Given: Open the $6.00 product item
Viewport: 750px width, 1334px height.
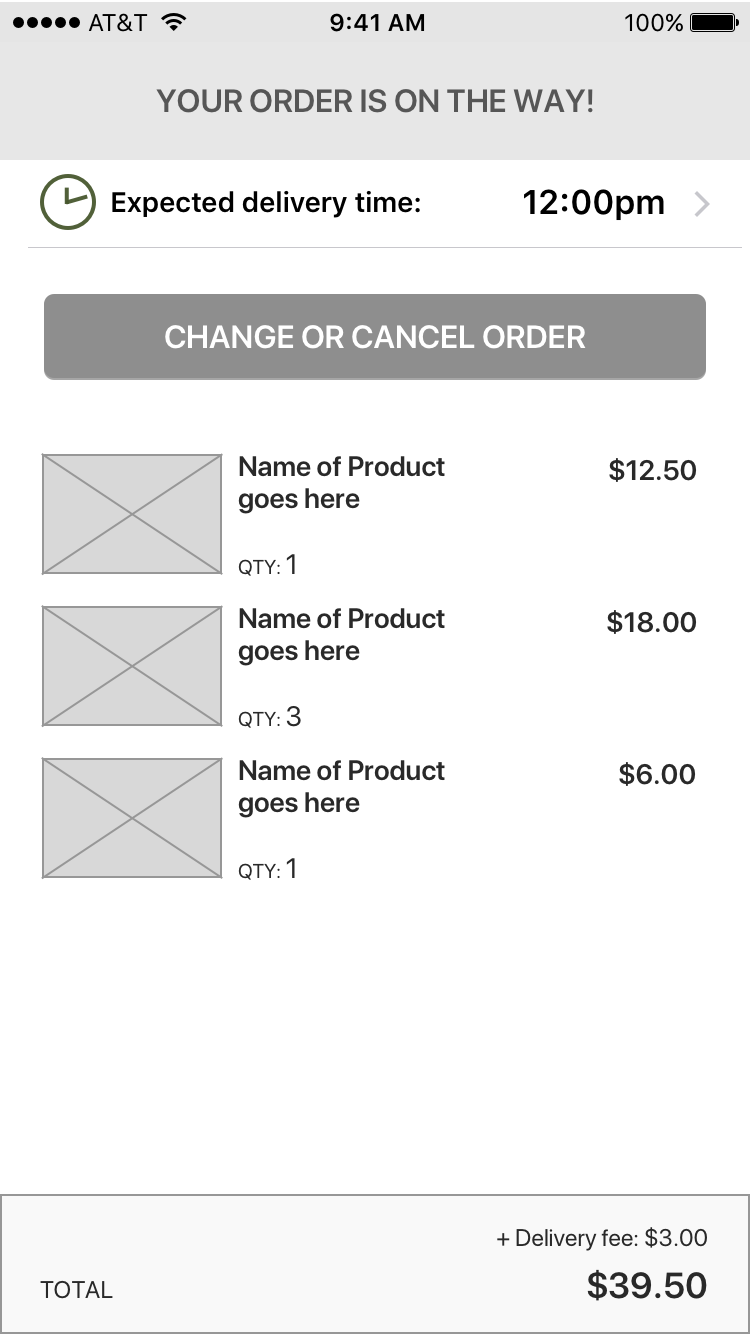Looking at the screenshot, I should (x=370, y=818).
